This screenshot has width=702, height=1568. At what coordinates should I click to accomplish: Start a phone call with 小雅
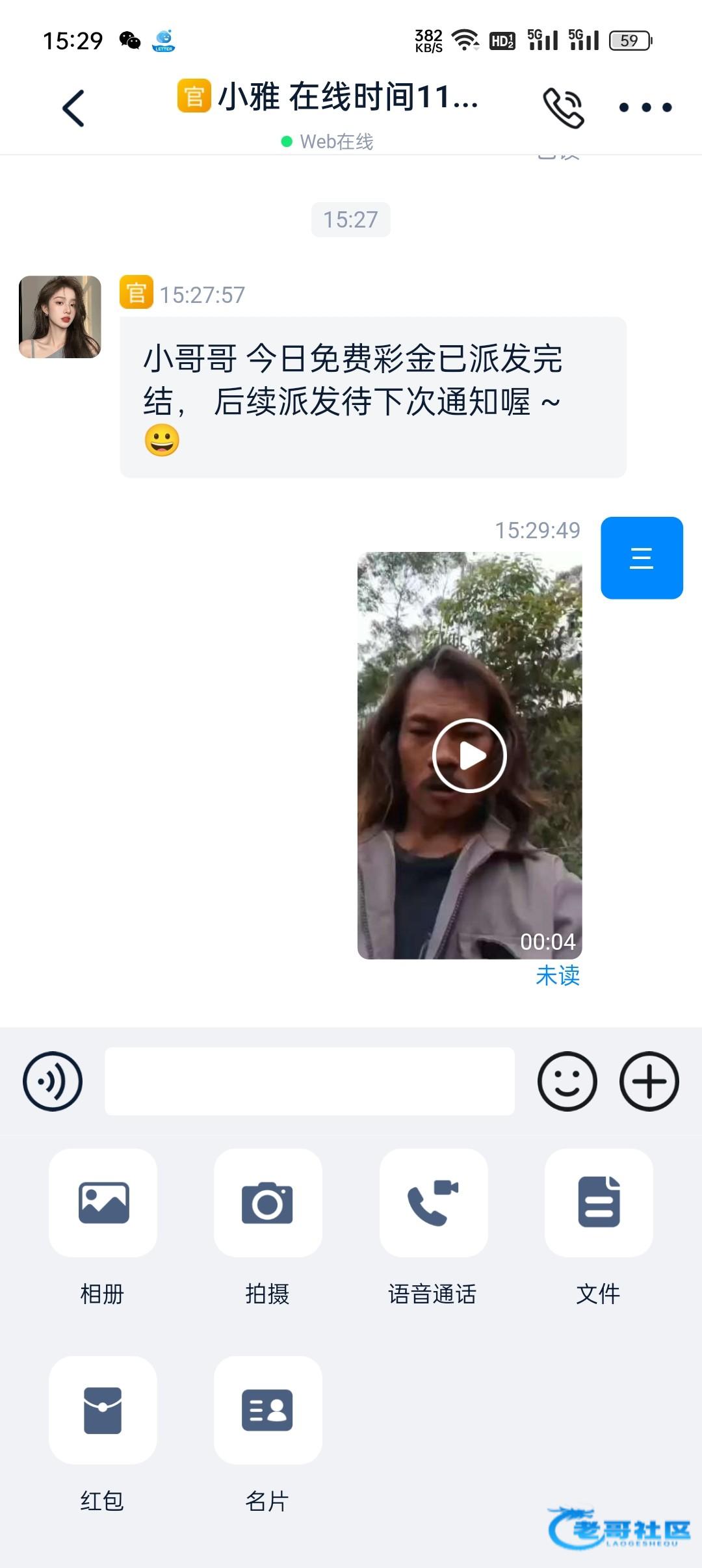click(563, 108)
